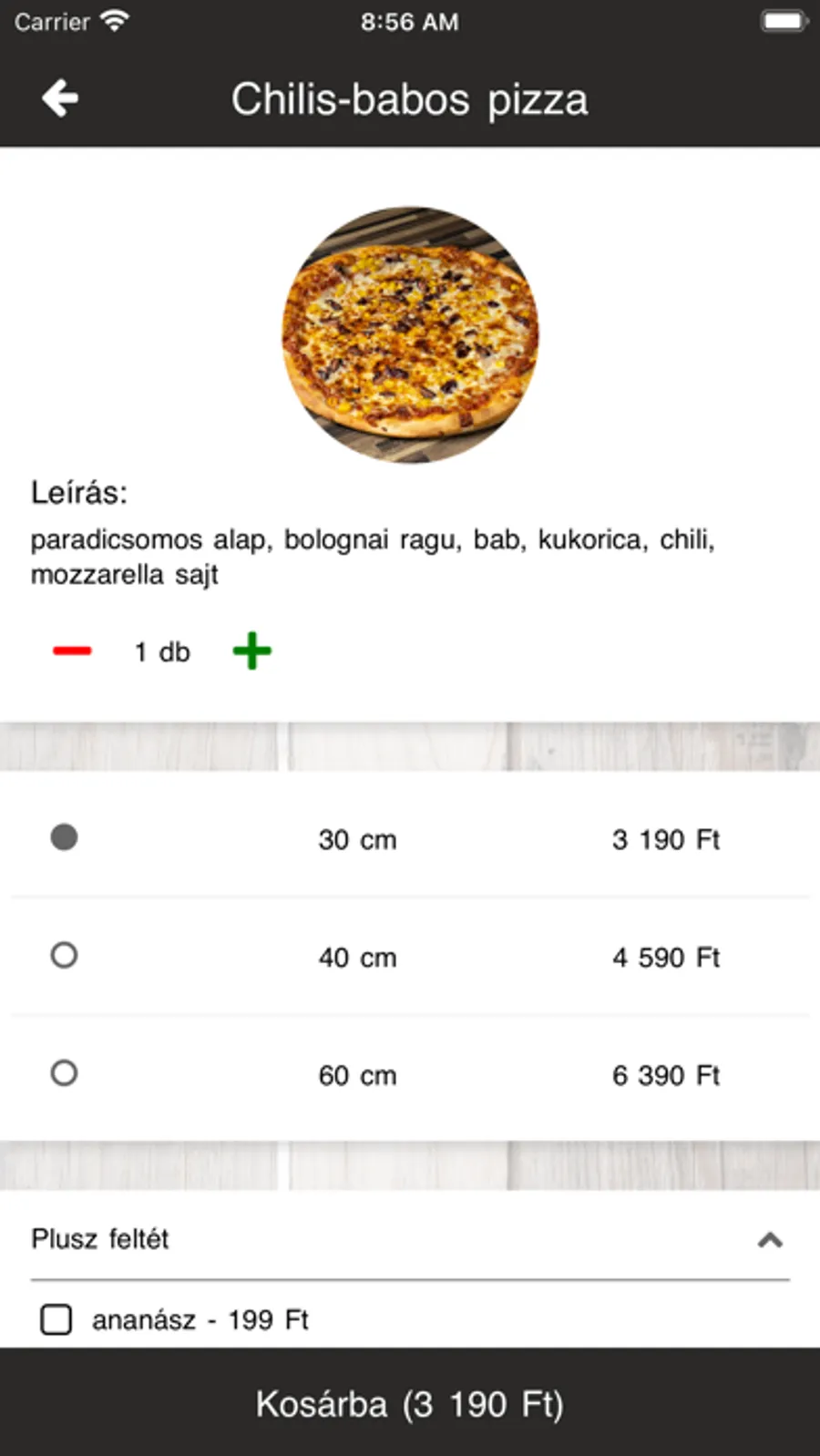The height and width of the screenshot is (1456, 820).
Task: Select the 30 cm pizza size
Action: [64, 837]
